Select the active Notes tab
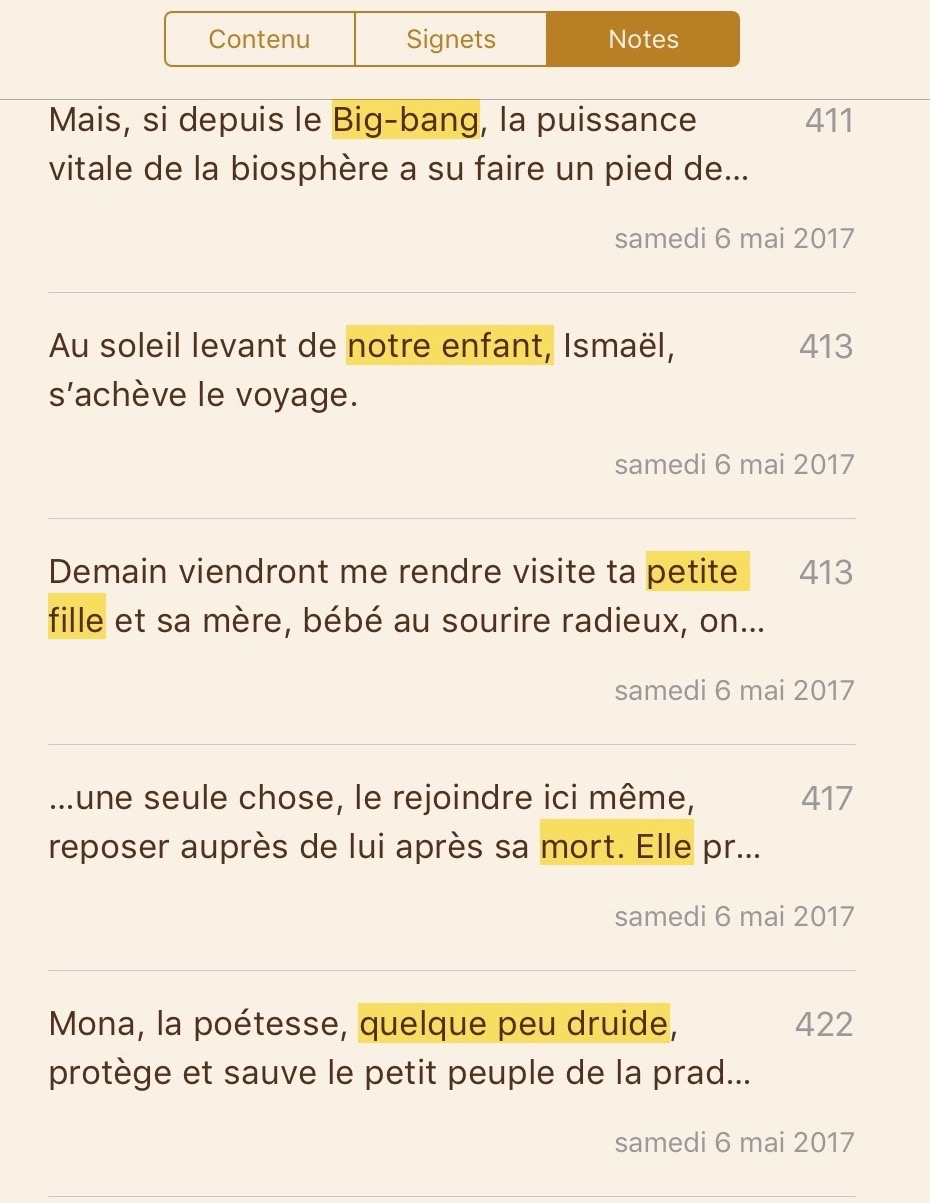This screenshot has height=1203, width=930. [x=642, y=39]
